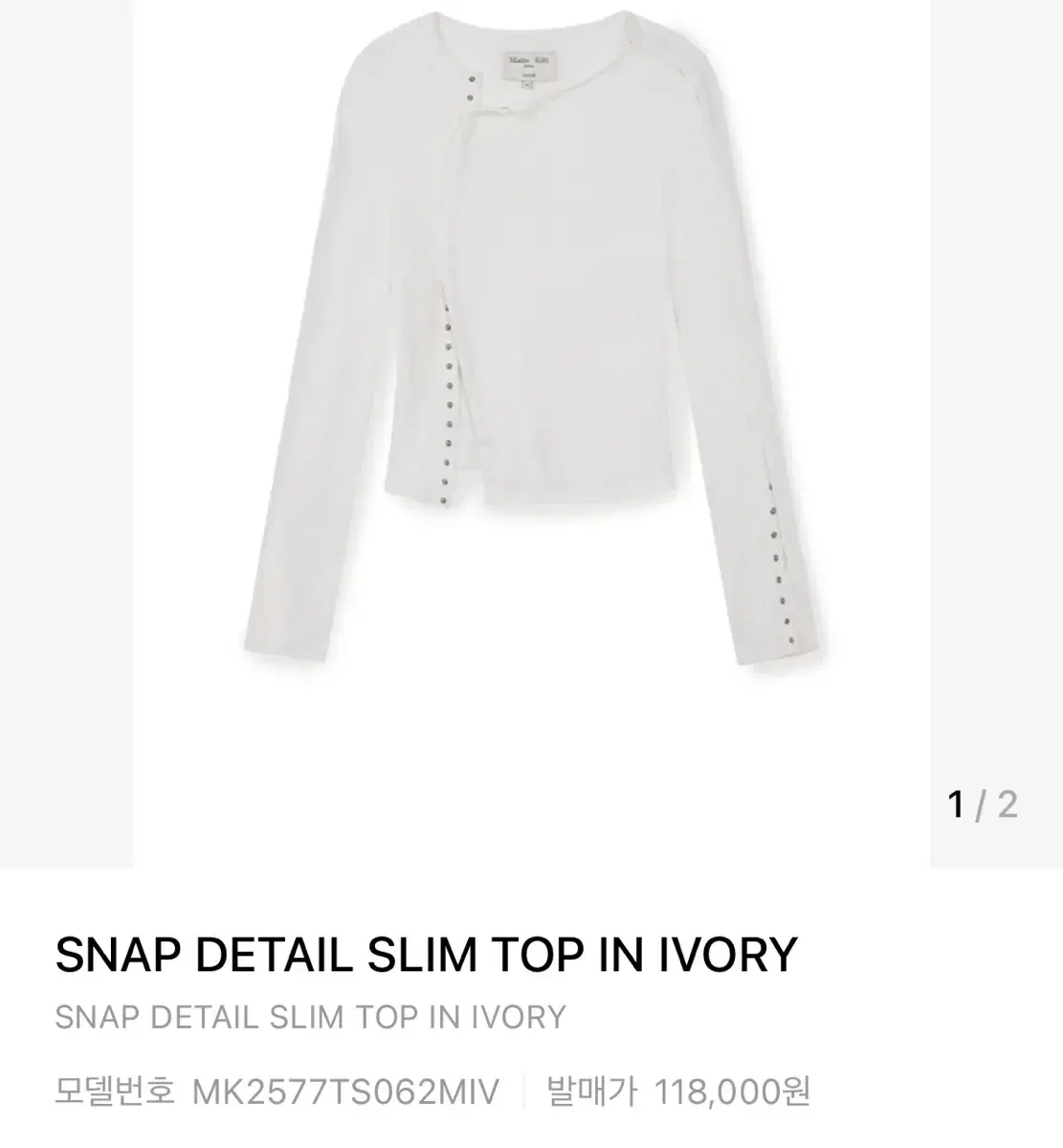Tap the ivory top image to zoom

click(x=531, y=364)
